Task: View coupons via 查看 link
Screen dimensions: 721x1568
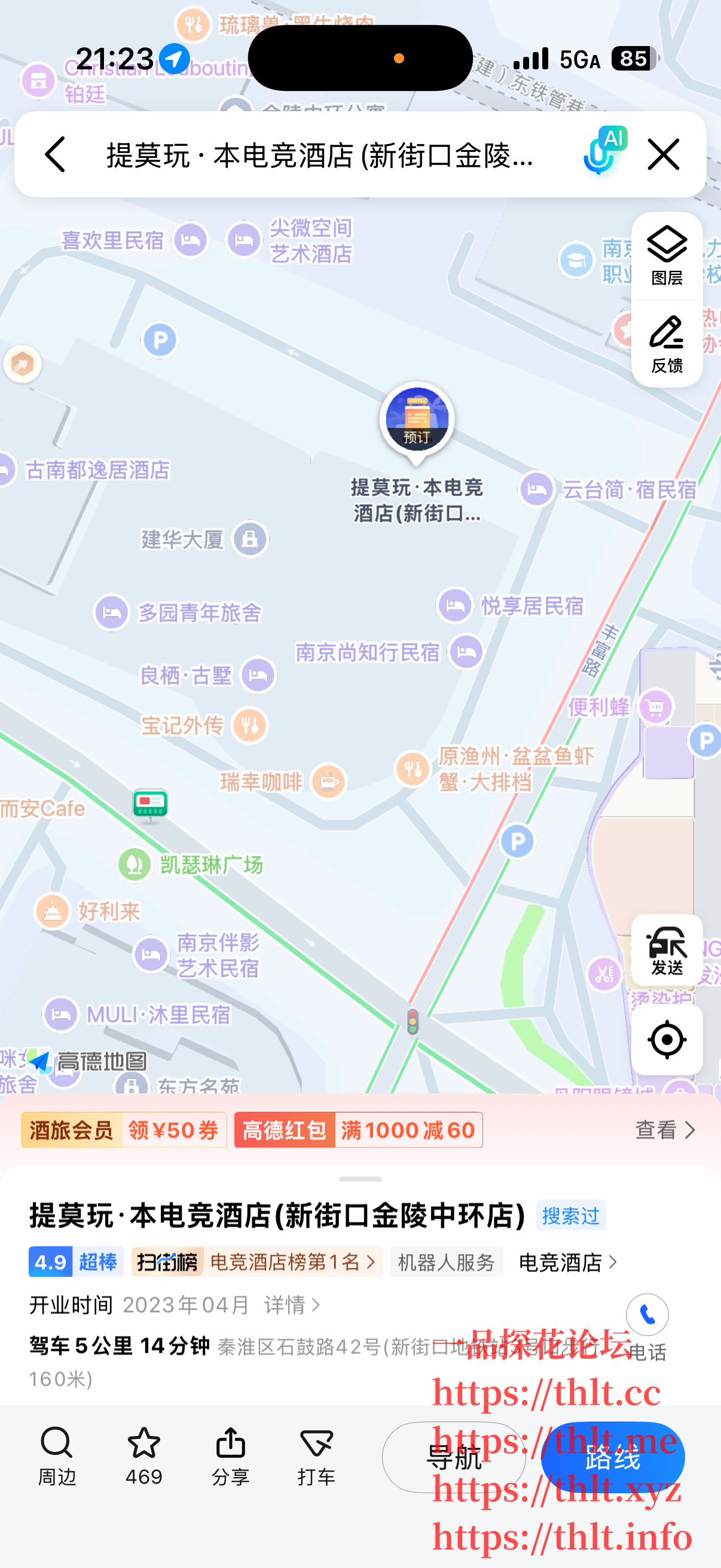Action: (x=664, y=1130)
